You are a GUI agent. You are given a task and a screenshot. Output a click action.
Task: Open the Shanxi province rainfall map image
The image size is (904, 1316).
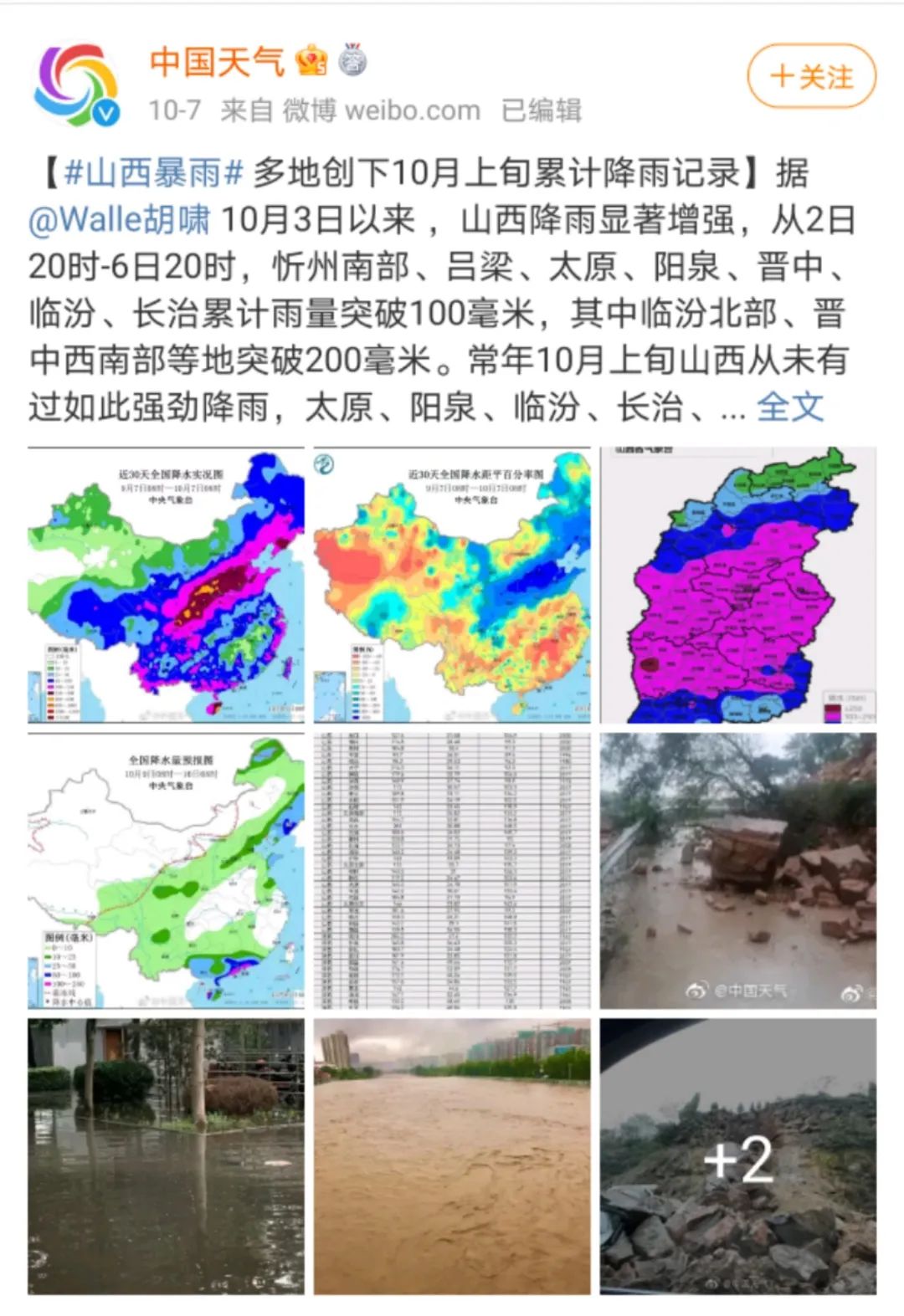click(737, 585)
